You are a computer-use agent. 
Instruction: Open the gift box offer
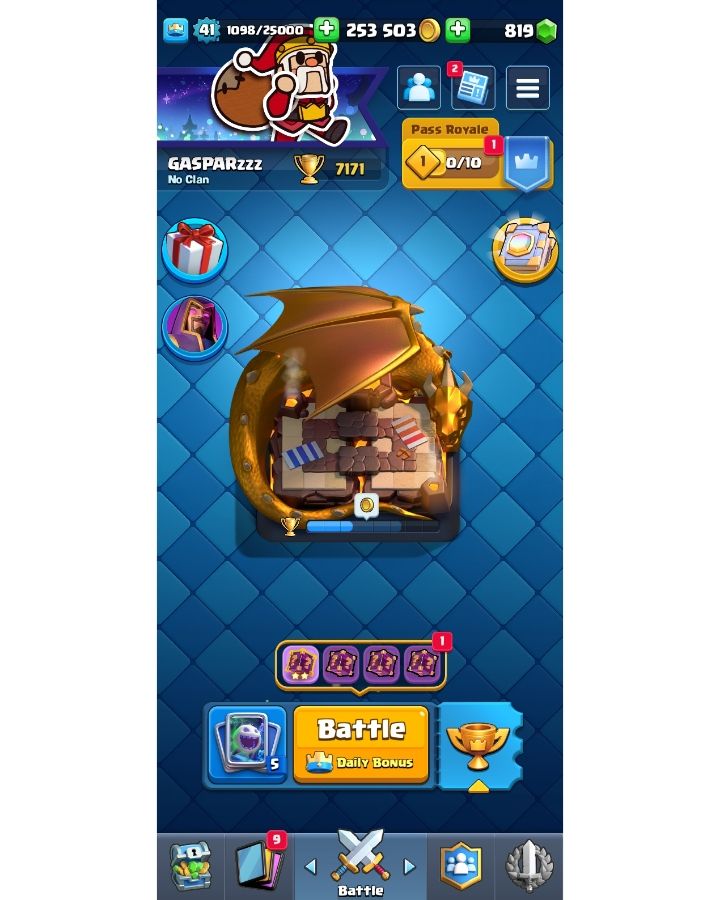click(x=195, y=251)
